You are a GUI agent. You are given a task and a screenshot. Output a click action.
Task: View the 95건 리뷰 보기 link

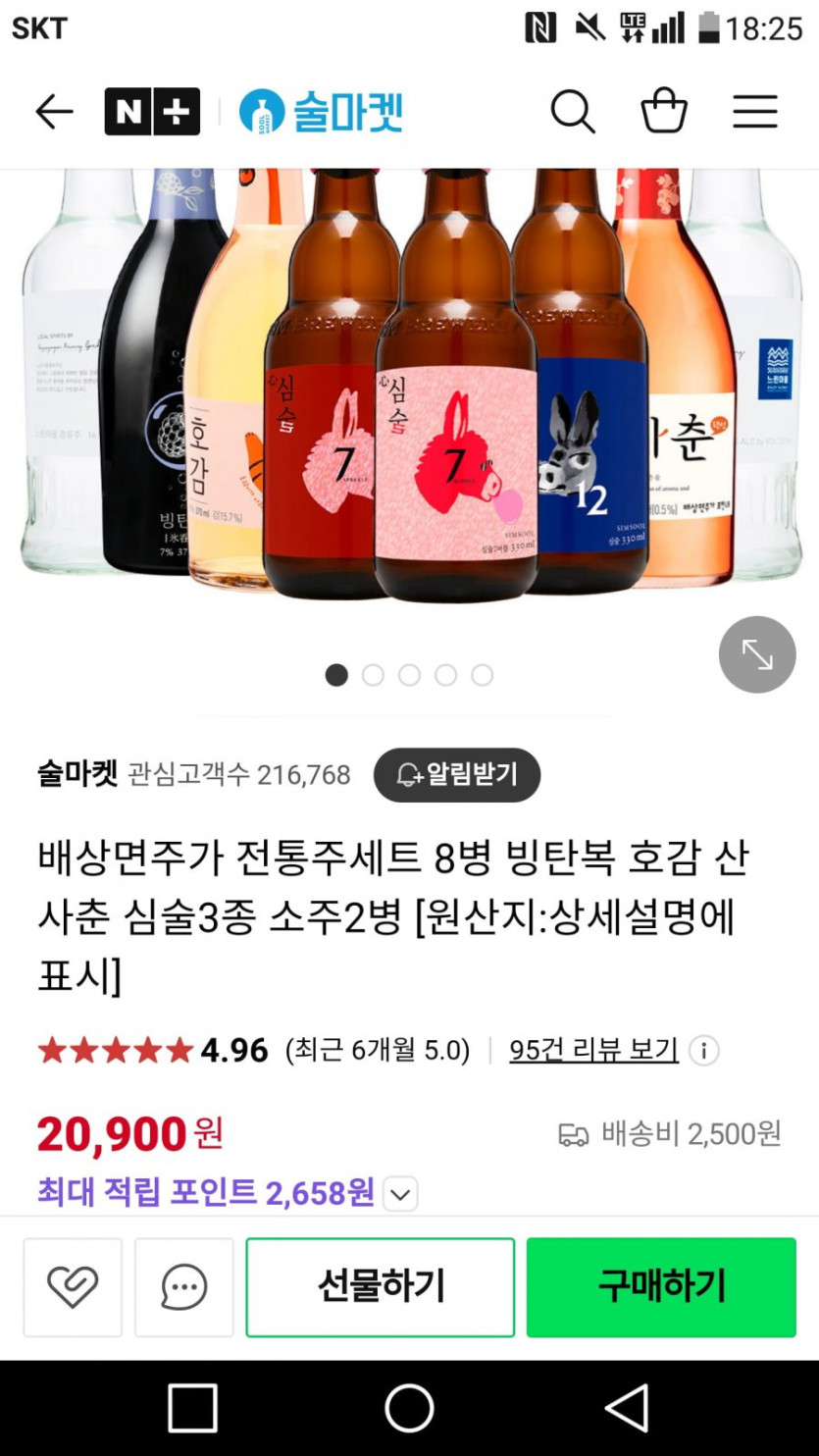(593, 1050)
